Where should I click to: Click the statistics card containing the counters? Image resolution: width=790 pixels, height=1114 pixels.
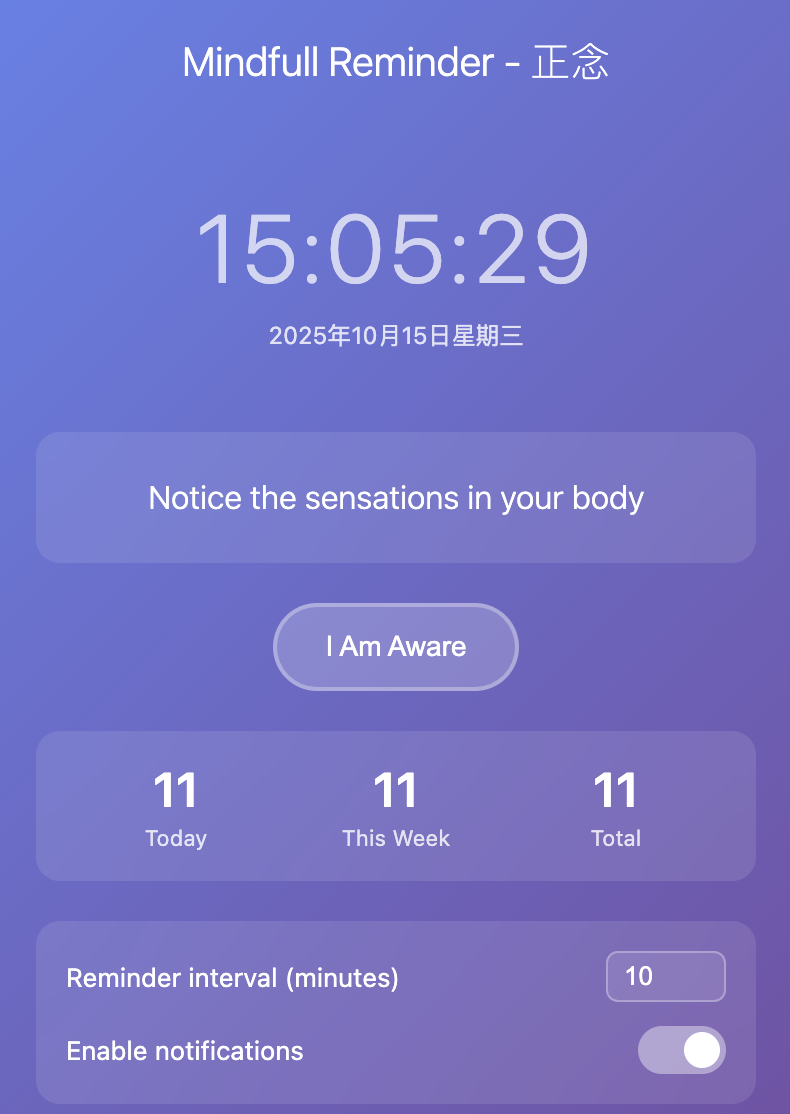coord(395,806)
